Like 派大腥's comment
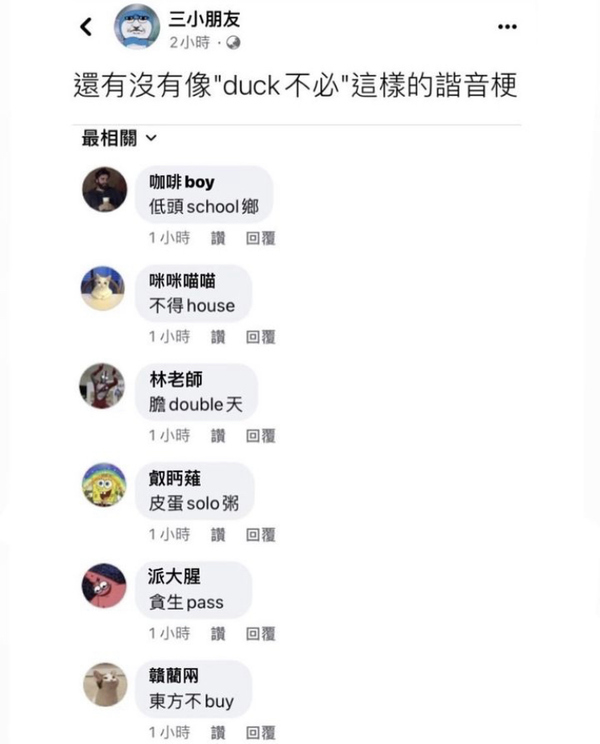Screen dimensions: 600x744 click(x=218, y=634)
